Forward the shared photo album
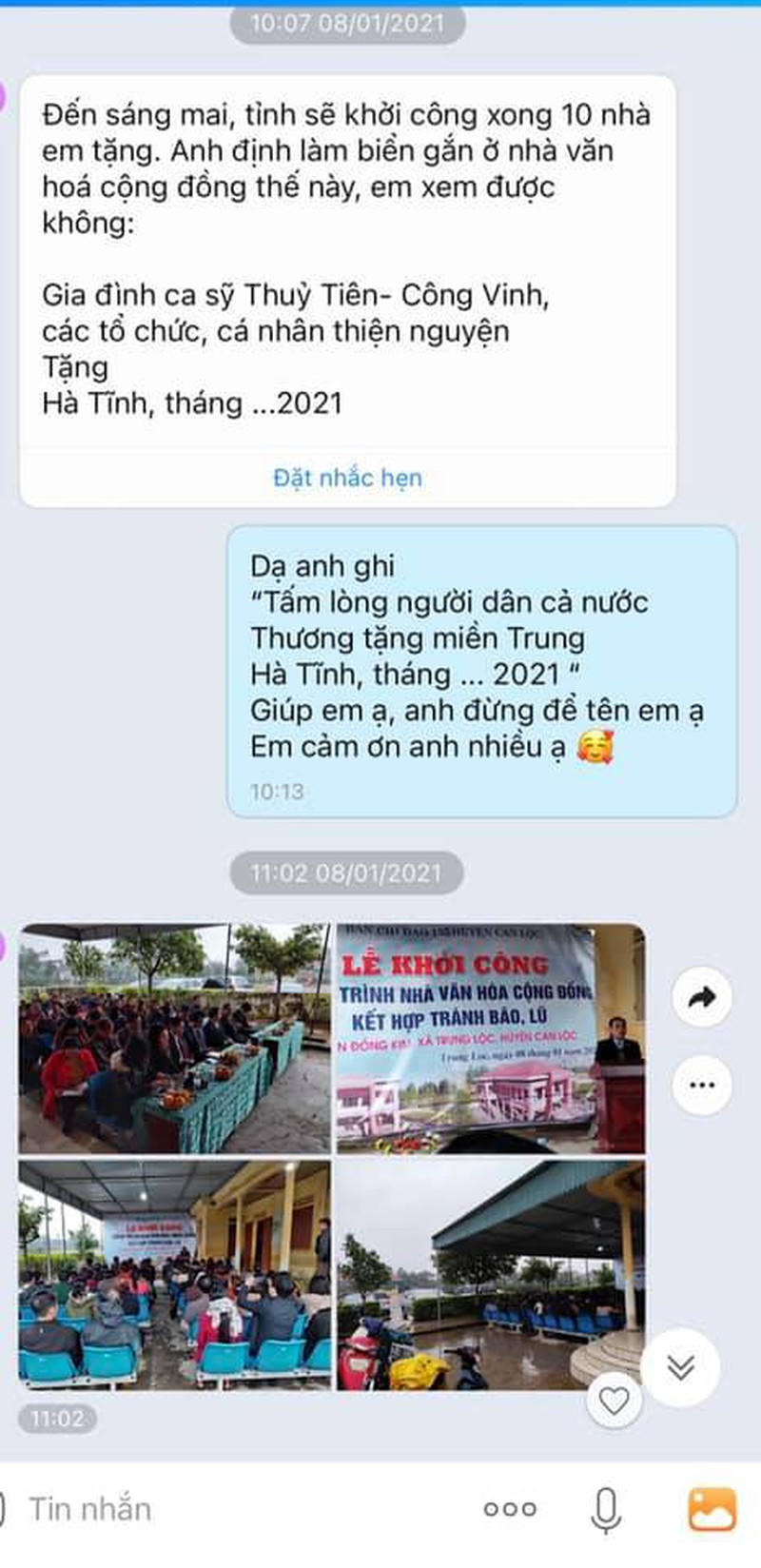Image resolution: width=761 pixels, height=1568 pixels. coord(701,997)
